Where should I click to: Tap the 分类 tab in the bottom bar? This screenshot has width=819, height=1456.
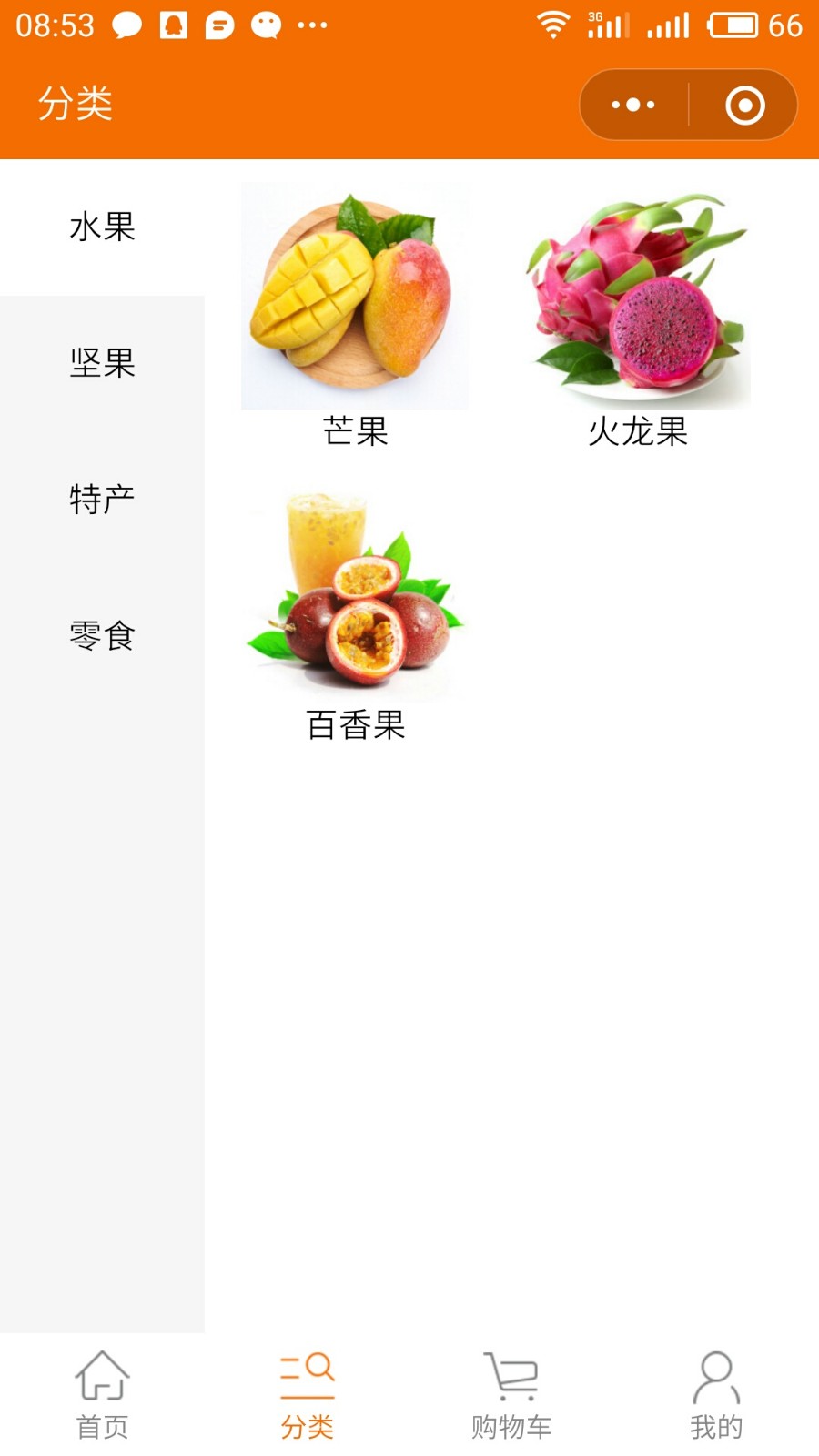pos(307,1396)
